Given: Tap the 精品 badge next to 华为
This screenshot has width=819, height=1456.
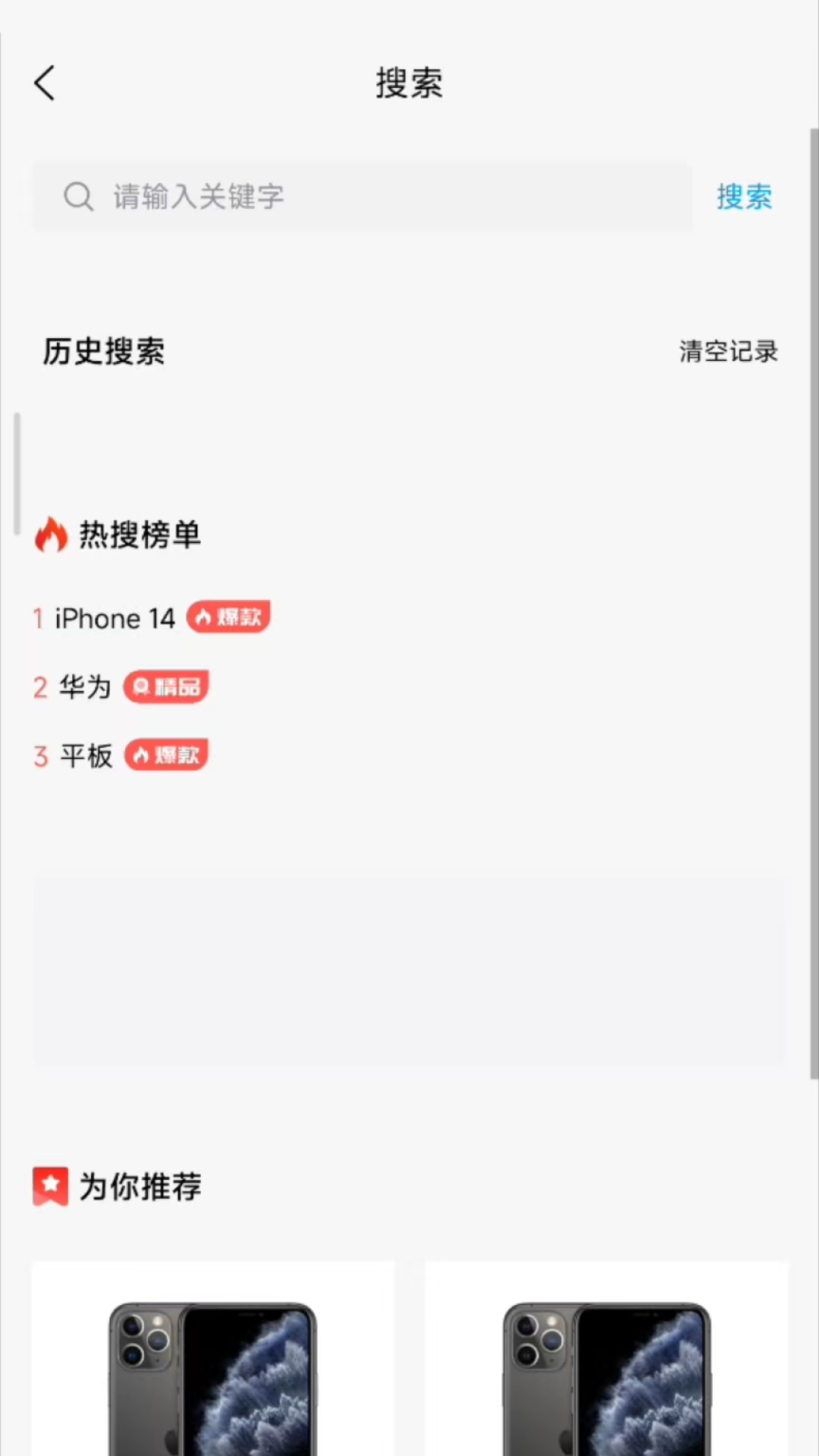Looking at the screenshot, I should [x=166, y=686].
